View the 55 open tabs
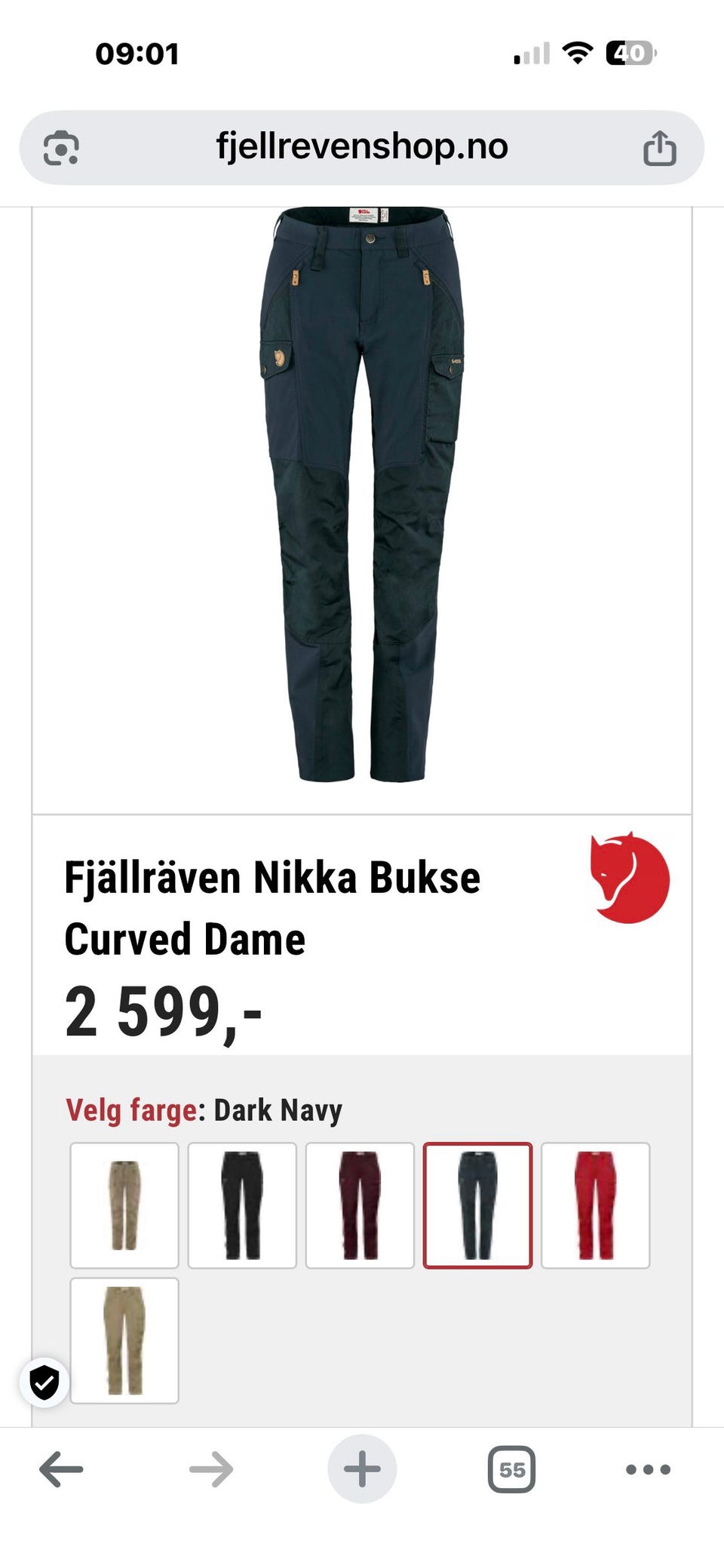This screenshot has width=724, height=1568. tap(511, 1469)
